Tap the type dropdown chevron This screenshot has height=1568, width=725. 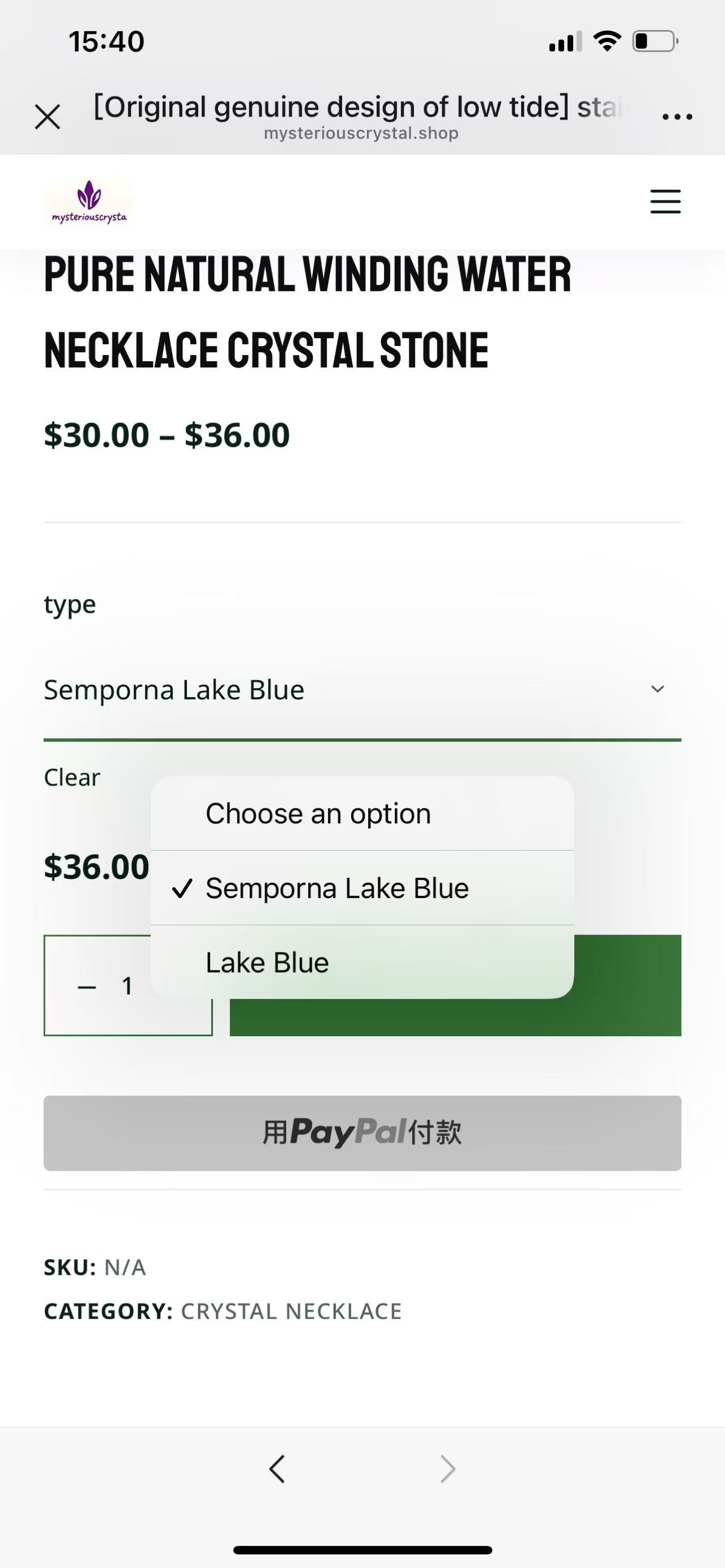(658, 689)
